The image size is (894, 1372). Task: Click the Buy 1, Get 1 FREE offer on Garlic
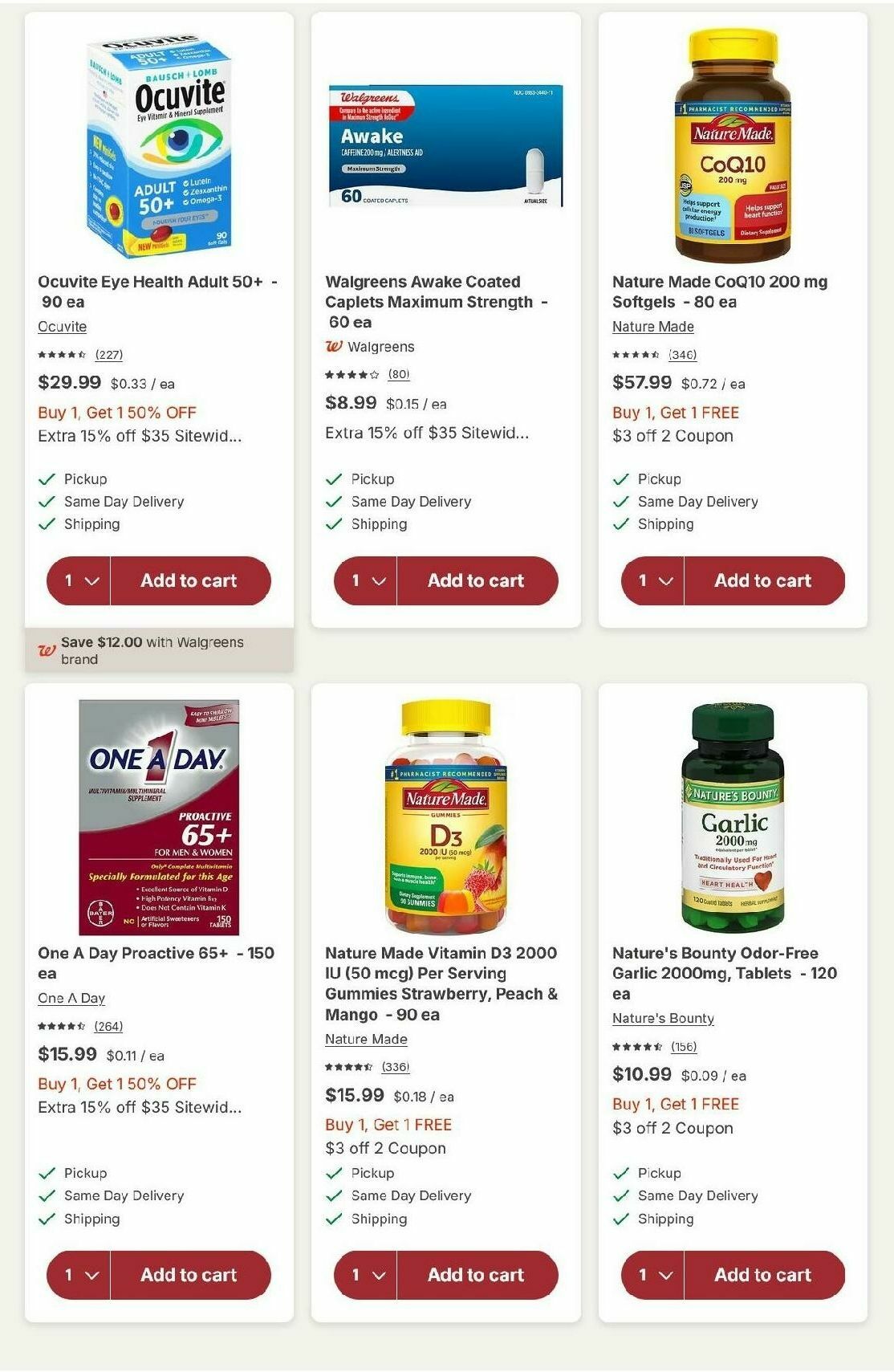tap(675, 1104)
